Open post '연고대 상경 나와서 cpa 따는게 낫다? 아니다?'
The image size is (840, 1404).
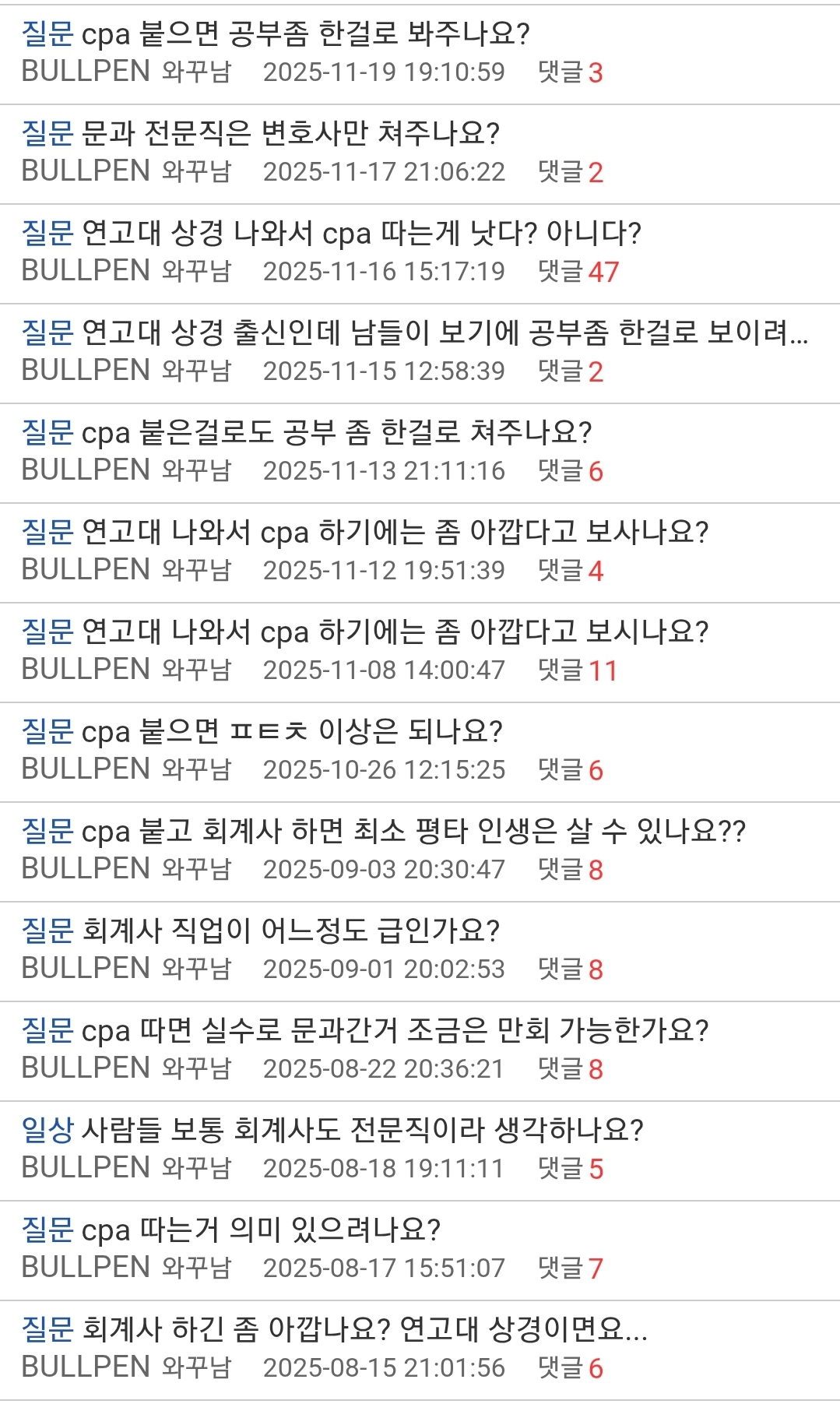(x=361, y=234)
